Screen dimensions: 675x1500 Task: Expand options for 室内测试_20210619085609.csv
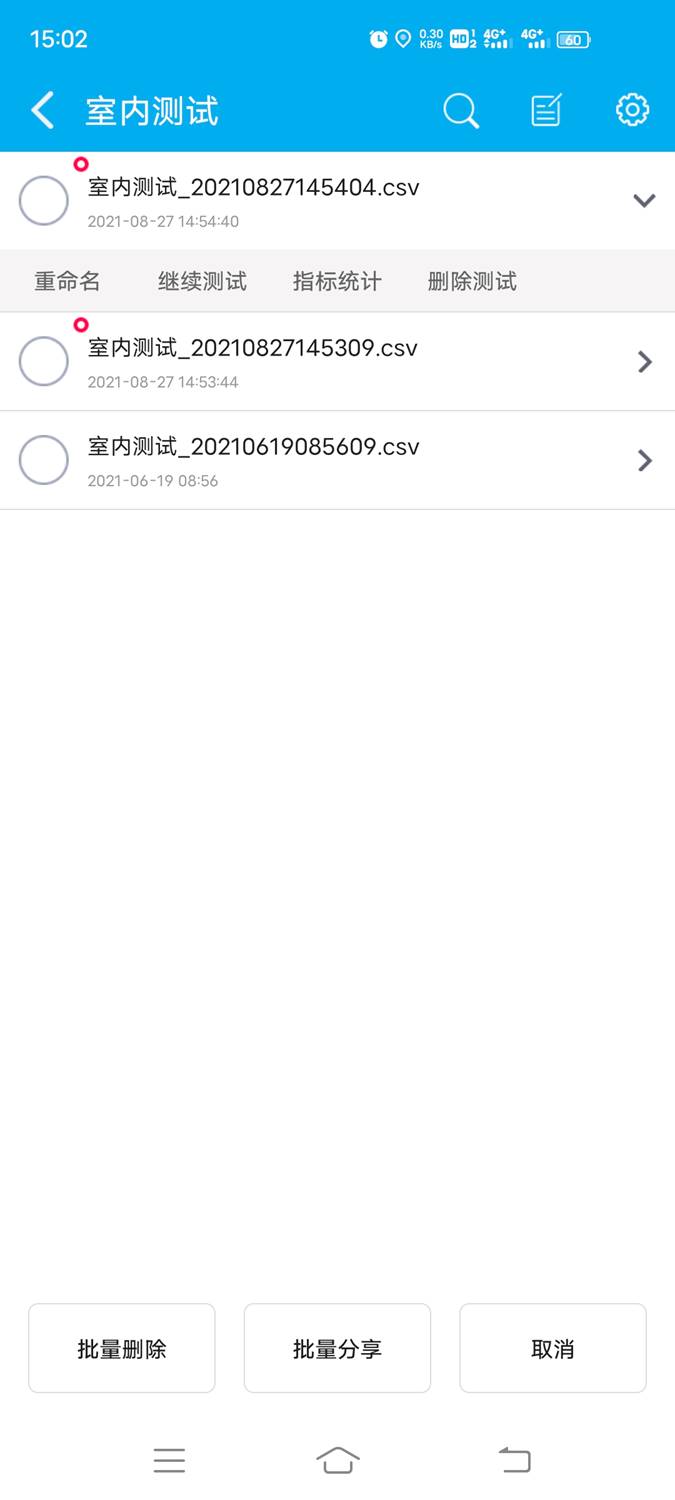(645, 460)
